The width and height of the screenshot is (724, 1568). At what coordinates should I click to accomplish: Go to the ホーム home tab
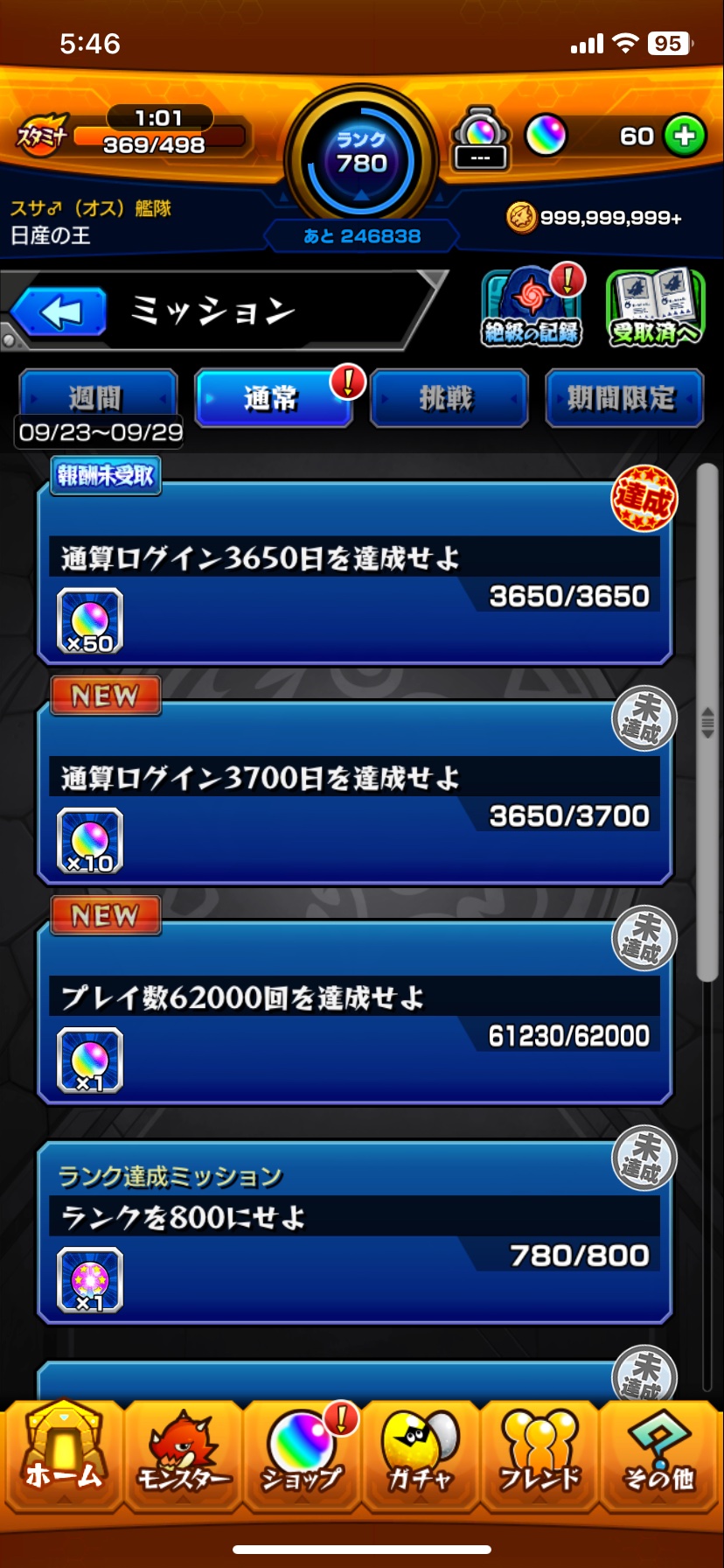[x=63, y=1454]
